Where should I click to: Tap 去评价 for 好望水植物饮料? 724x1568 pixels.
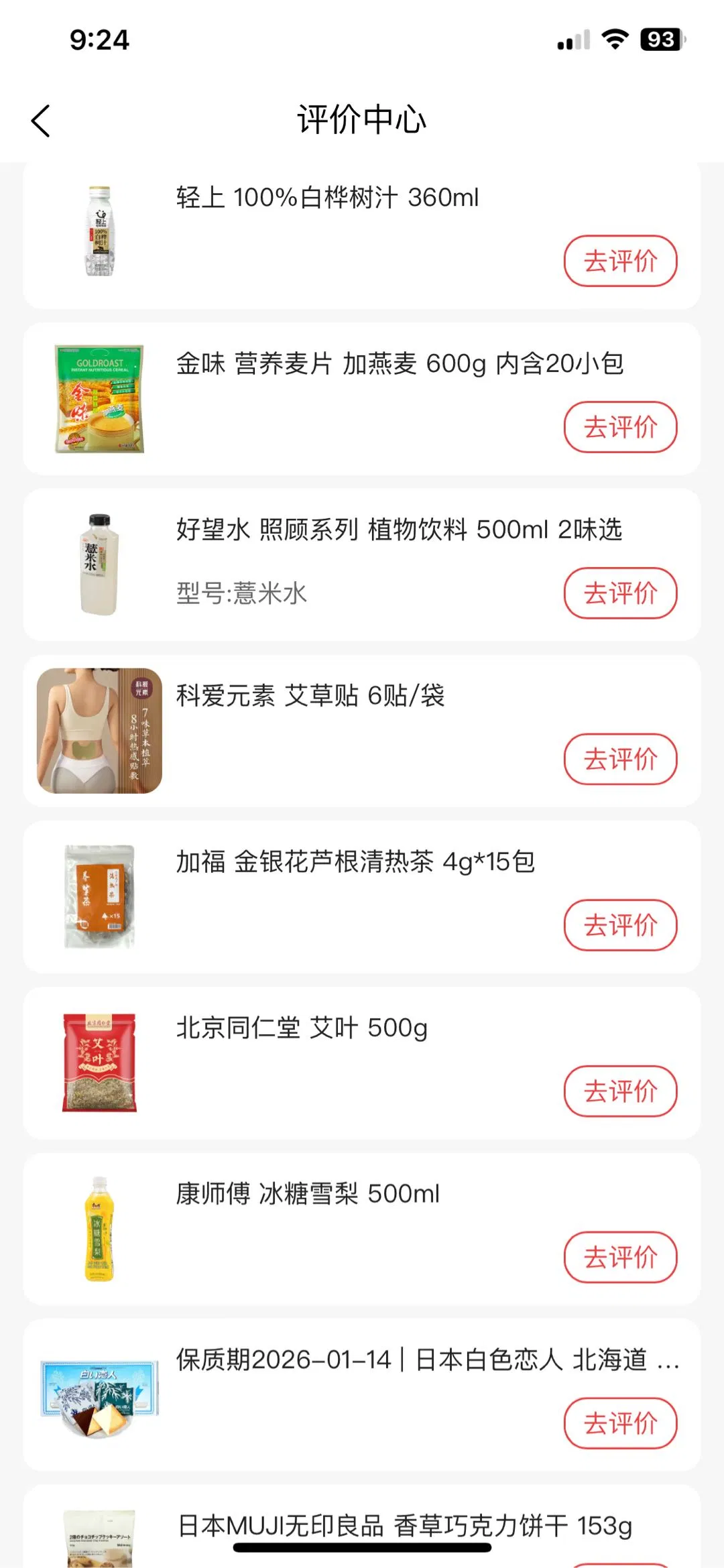(620, 593)
